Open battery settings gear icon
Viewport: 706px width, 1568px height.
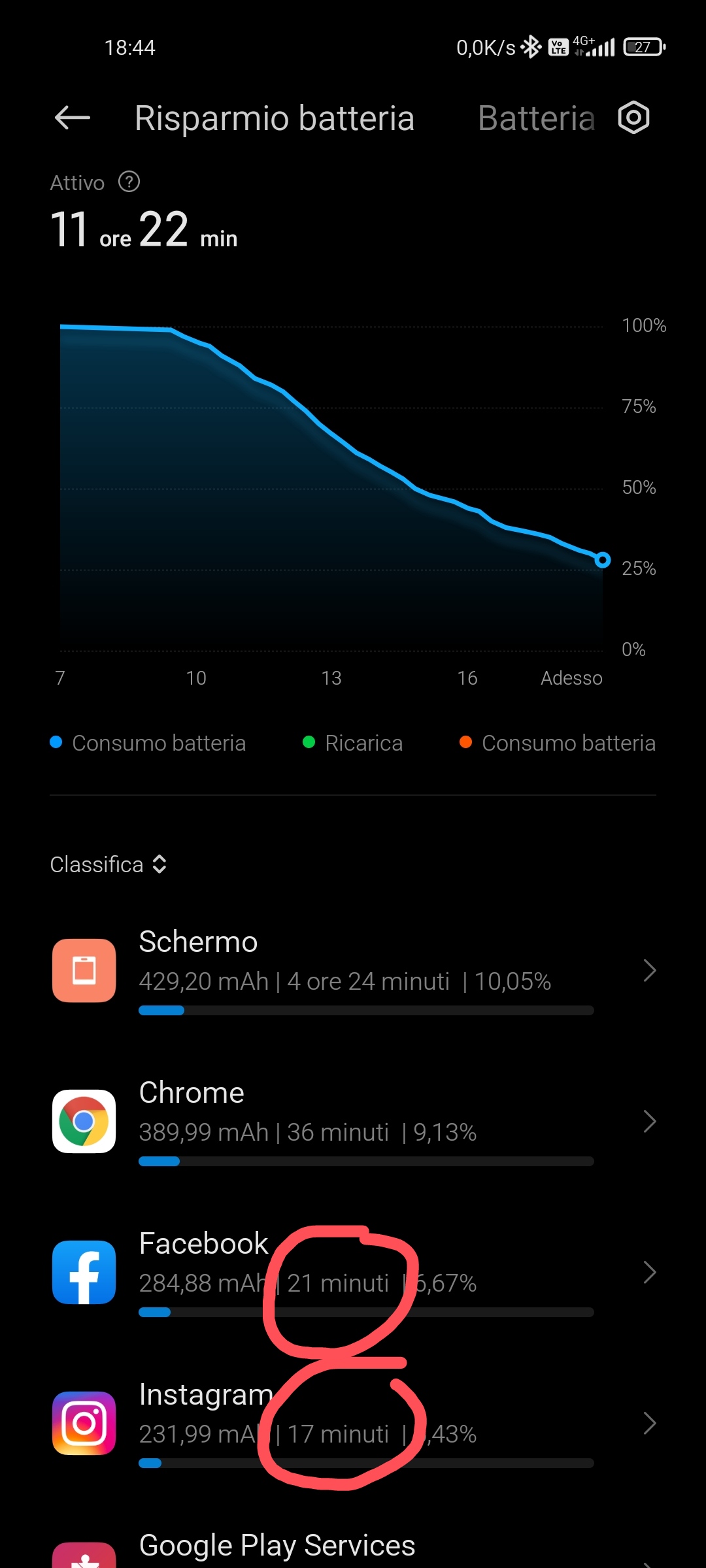click(633, 118)
